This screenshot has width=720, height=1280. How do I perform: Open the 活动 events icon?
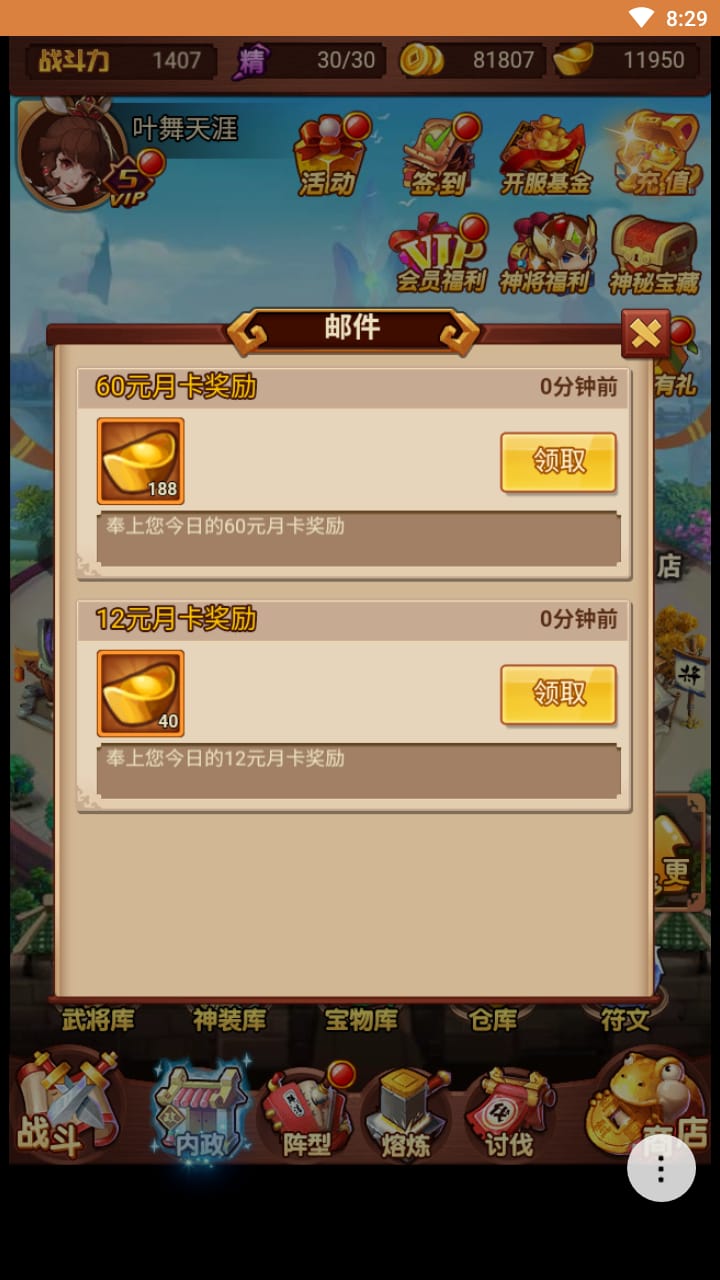[x=328, y=155]
